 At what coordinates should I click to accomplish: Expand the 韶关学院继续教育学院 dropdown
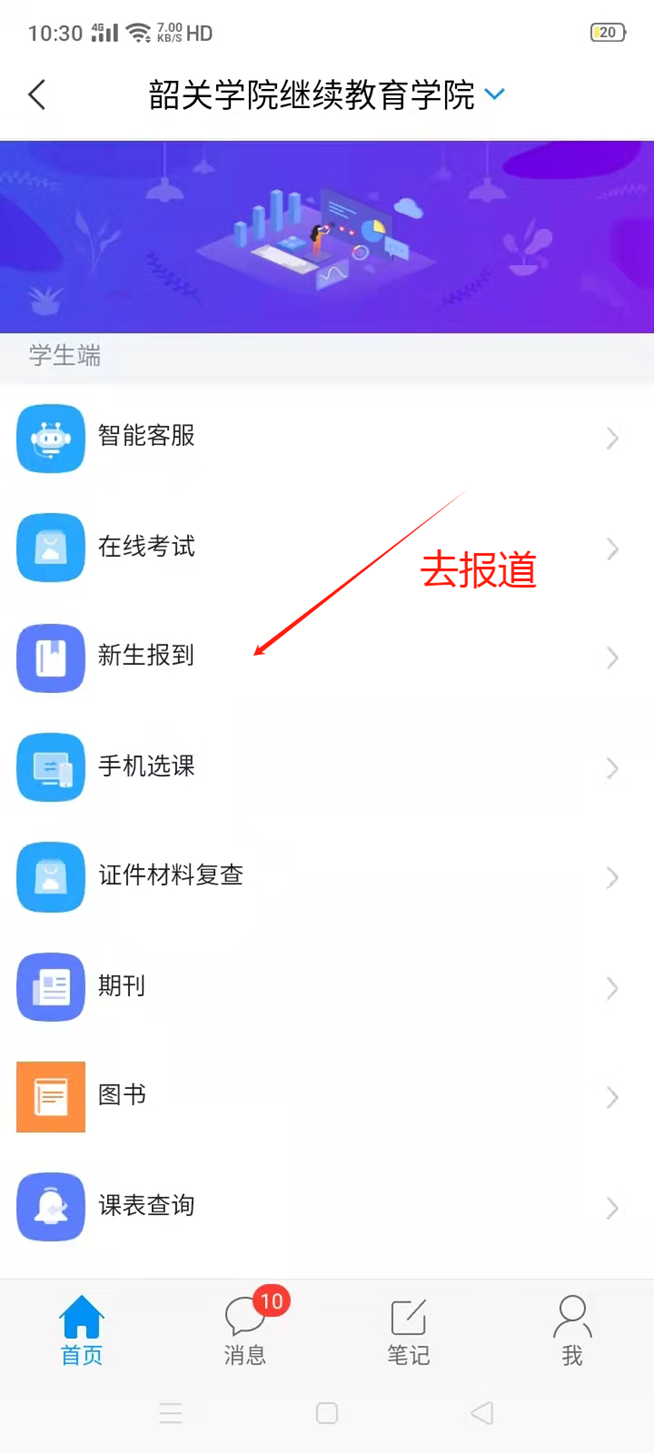pos(494,95)
